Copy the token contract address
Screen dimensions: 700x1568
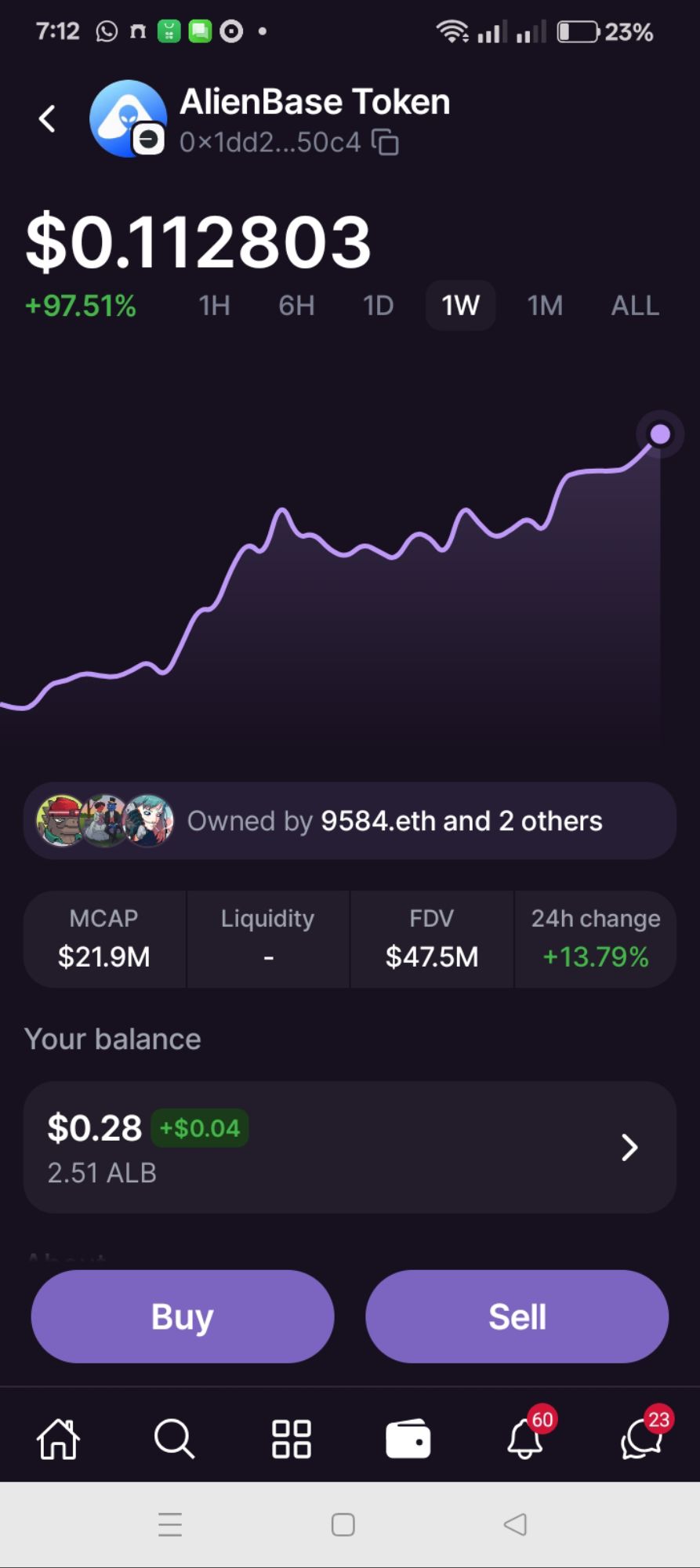(x=385, y=143)
